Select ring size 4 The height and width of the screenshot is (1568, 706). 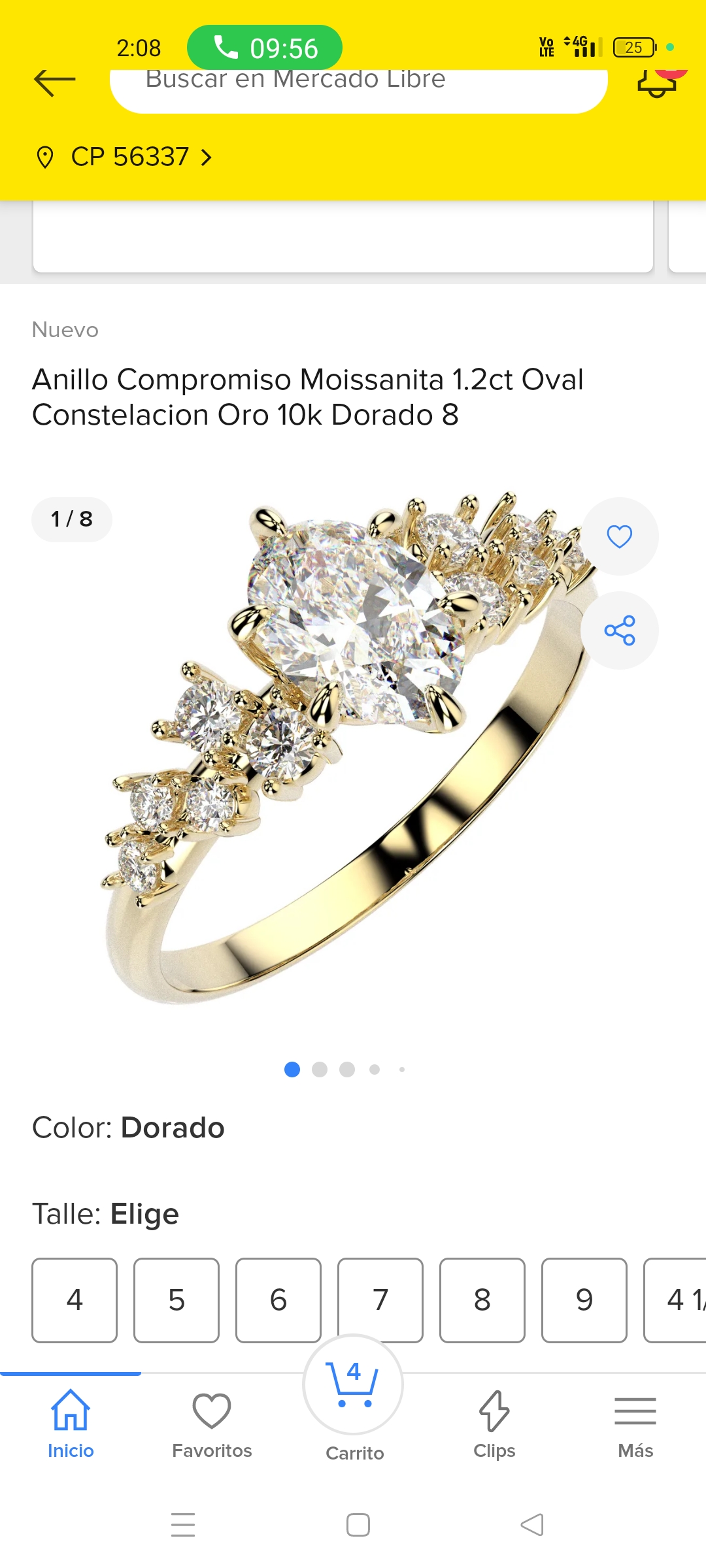pyautogui.click(x=75, y=1300)
